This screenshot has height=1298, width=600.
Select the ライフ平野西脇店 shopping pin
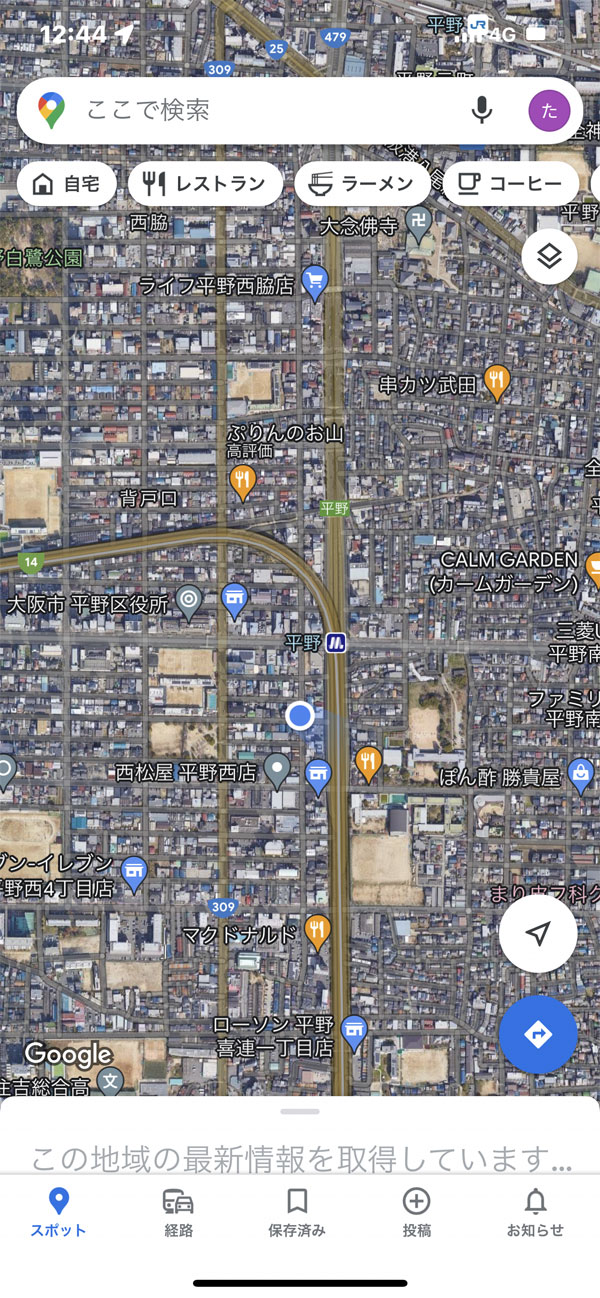click(315, 283)
